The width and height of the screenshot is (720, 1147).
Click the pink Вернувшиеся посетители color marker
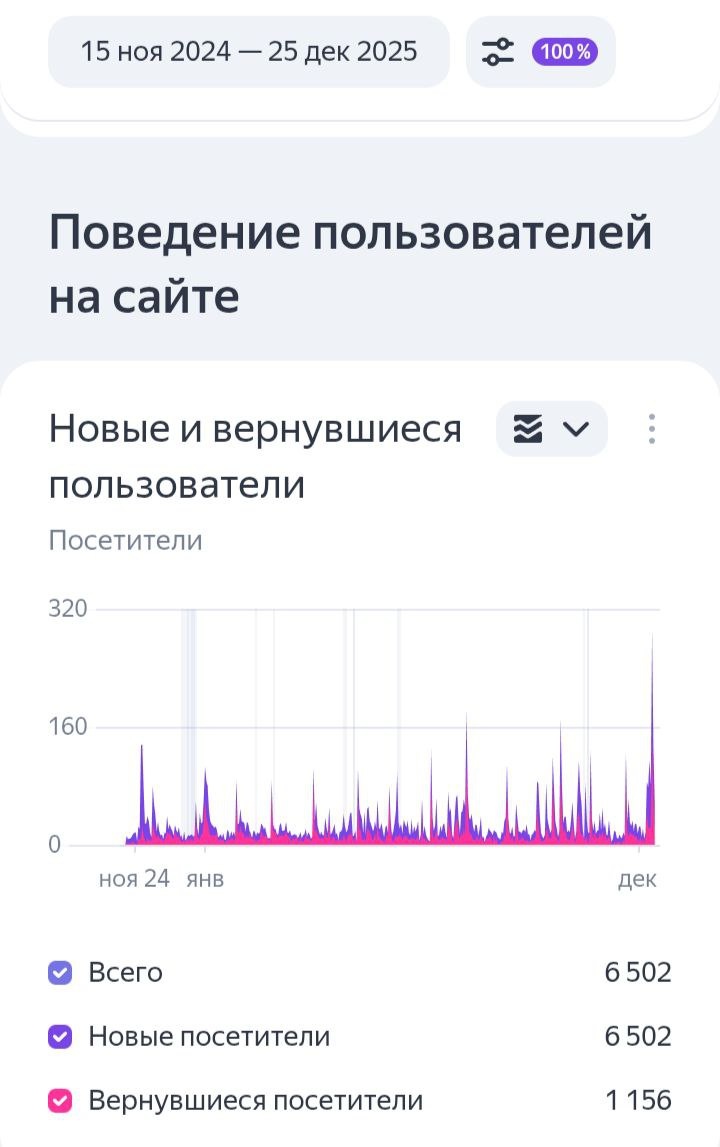coord(58,1099)
